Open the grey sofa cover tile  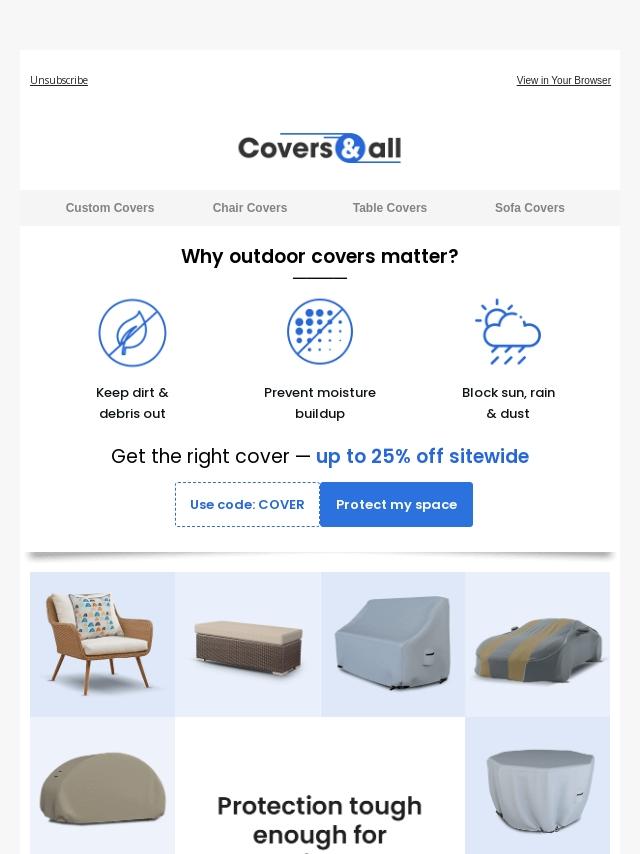[393, 644]
